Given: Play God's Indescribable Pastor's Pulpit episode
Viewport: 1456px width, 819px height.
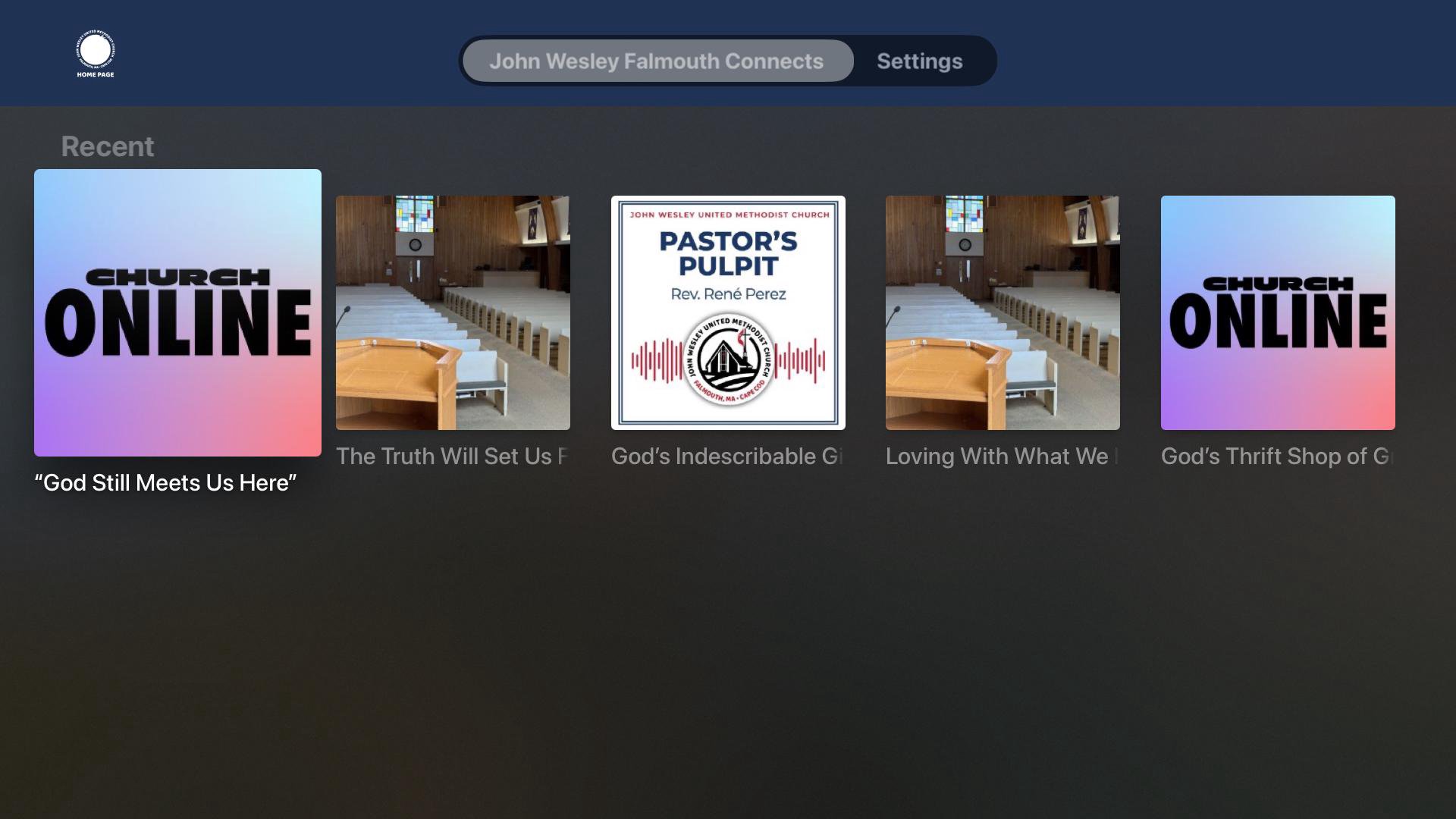Looking at the screenshot, I should pyautogui.click(x=728, y=312).
